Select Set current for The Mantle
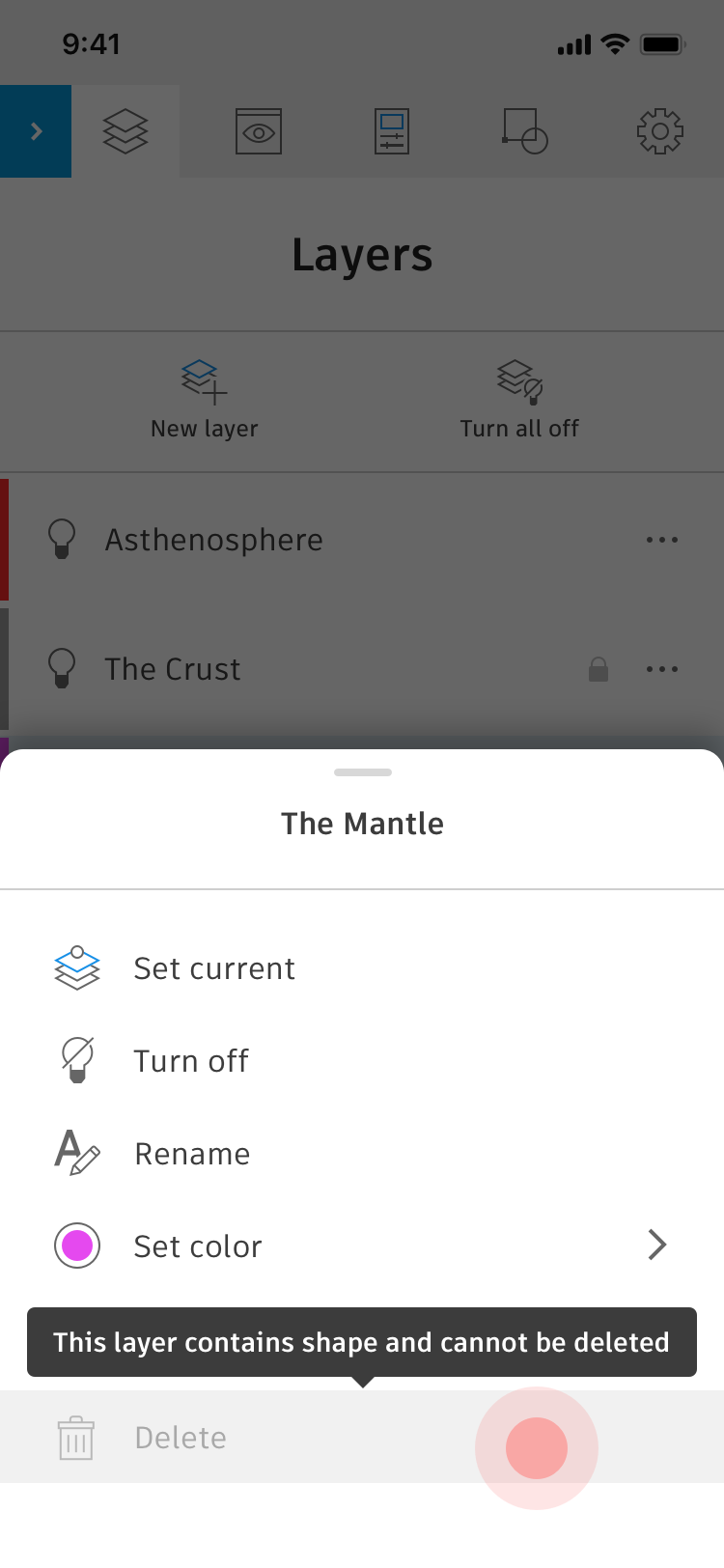Viewport: 724px width, 1568px height. point(362,968)
